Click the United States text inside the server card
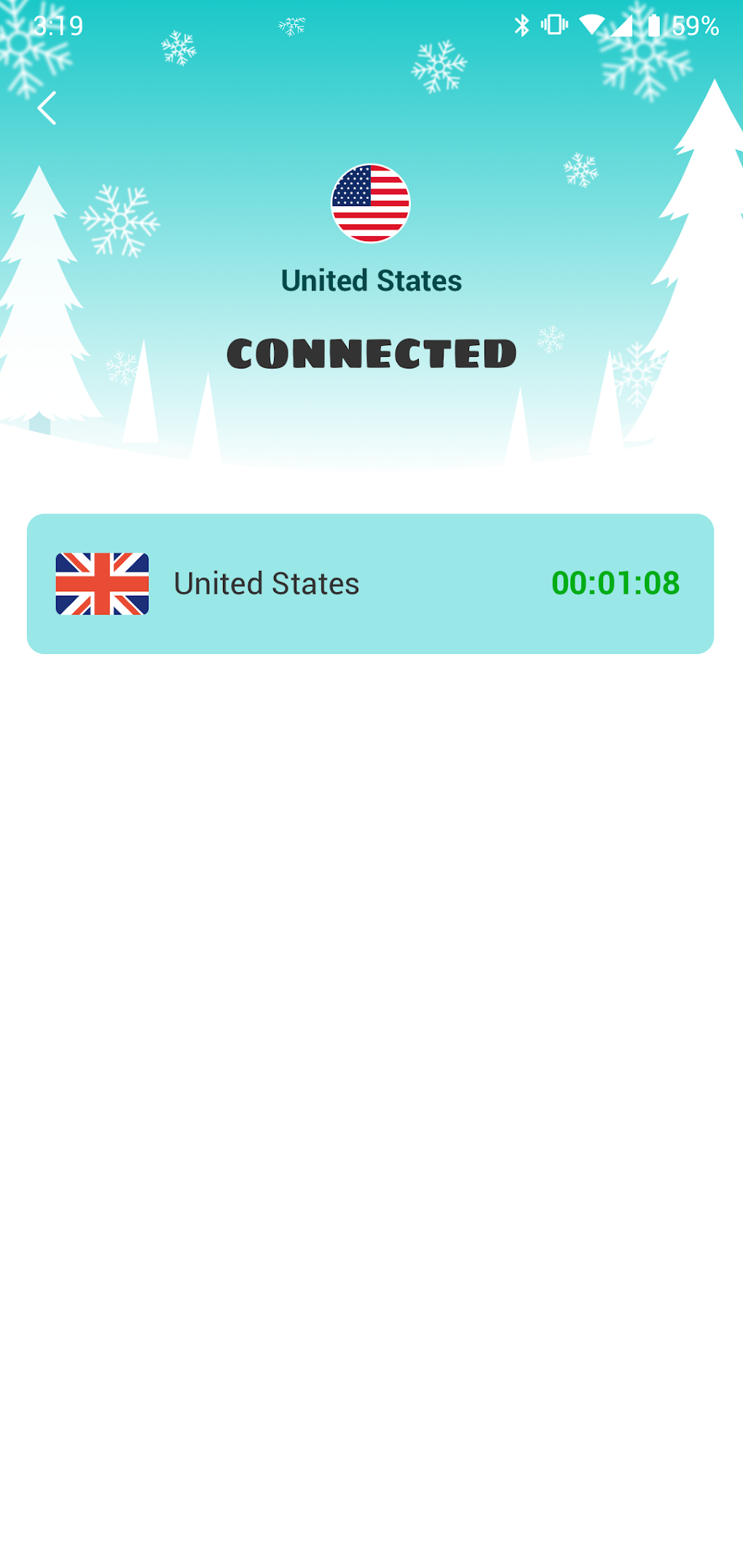This screenshot has width=743, height=1568. coord(266,583)
